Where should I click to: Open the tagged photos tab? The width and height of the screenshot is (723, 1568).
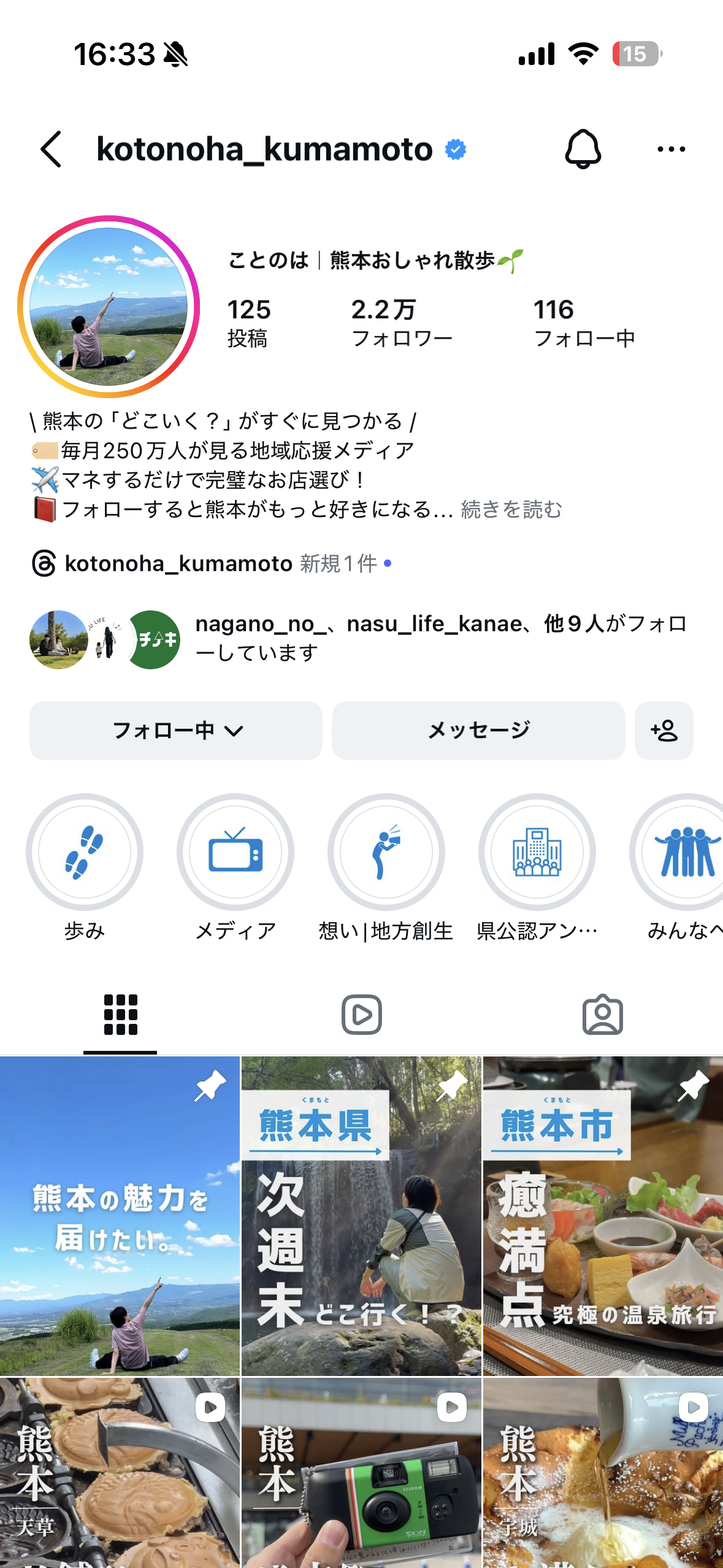click(x=602, y=1015)
